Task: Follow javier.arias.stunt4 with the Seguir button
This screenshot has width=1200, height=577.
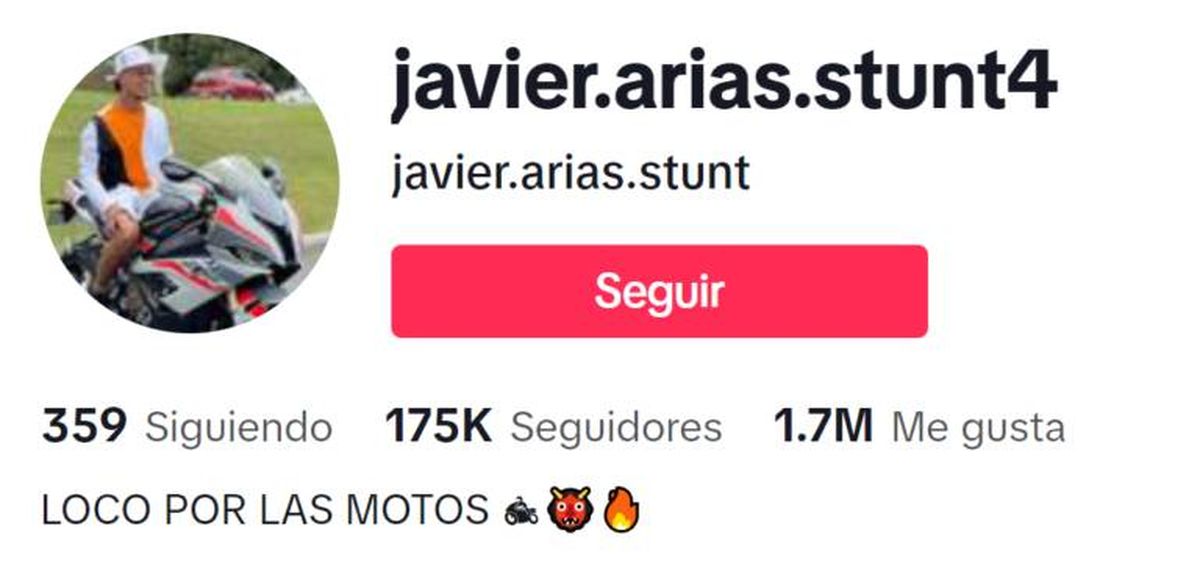Action: (x=659, y=291)
